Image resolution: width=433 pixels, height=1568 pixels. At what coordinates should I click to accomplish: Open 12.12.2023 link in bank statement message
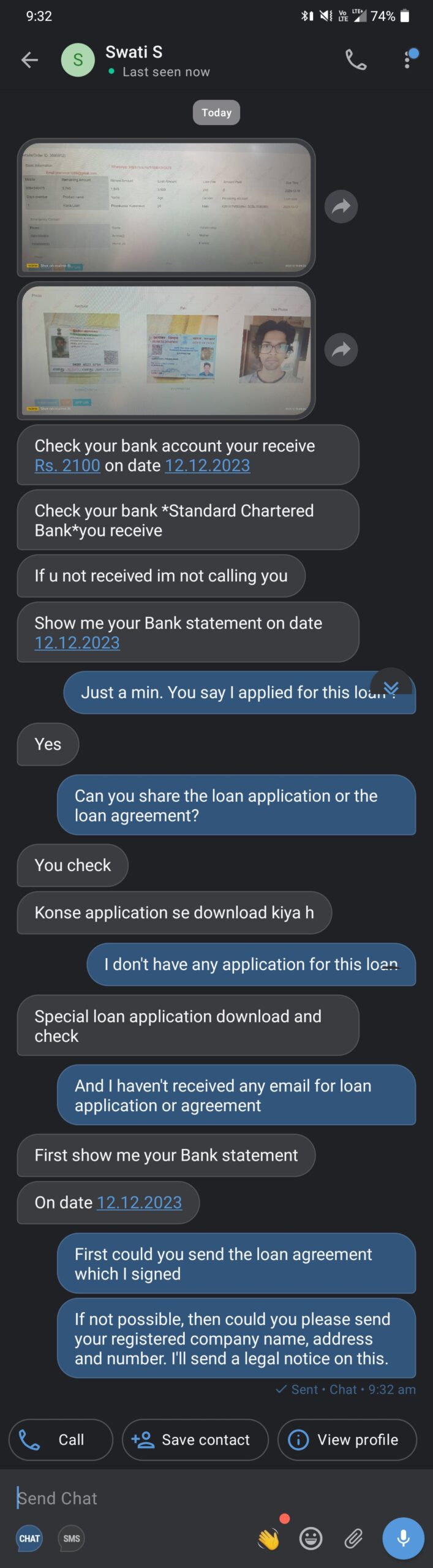(x=77, y=643)
